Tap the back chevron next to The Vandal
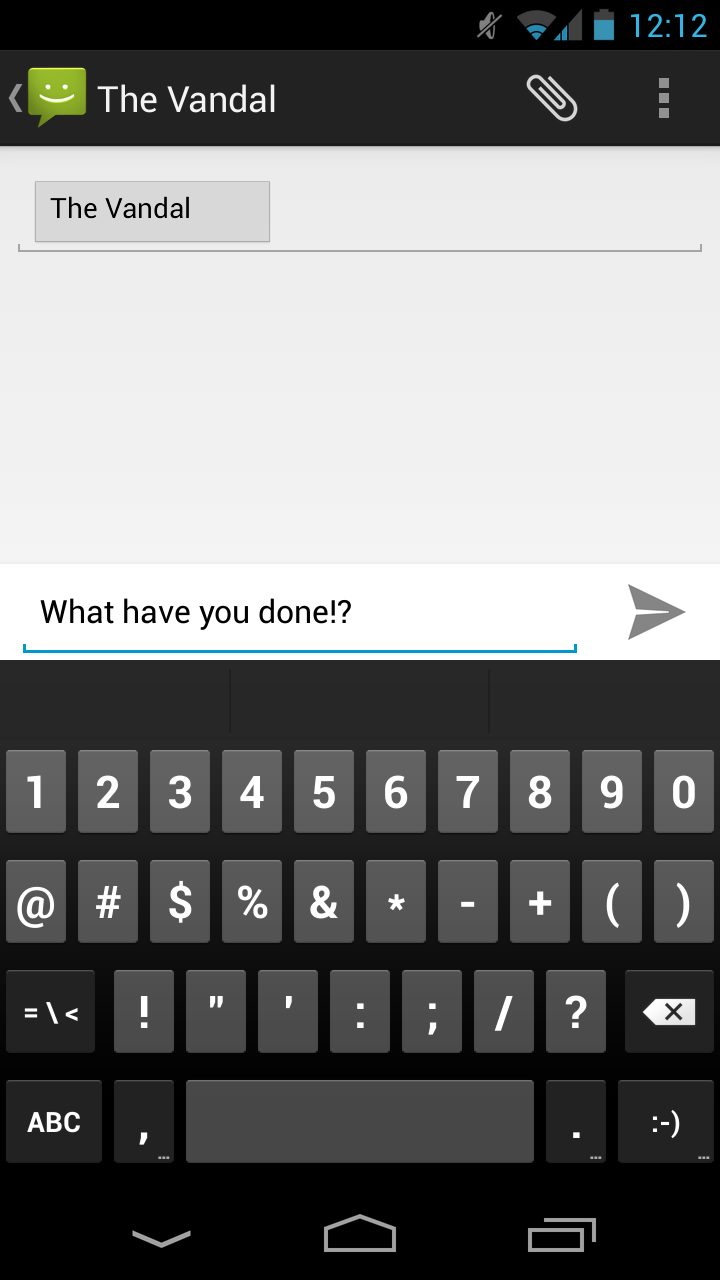The width and height of the screenshot is (720, 1280). coord(13,97)
